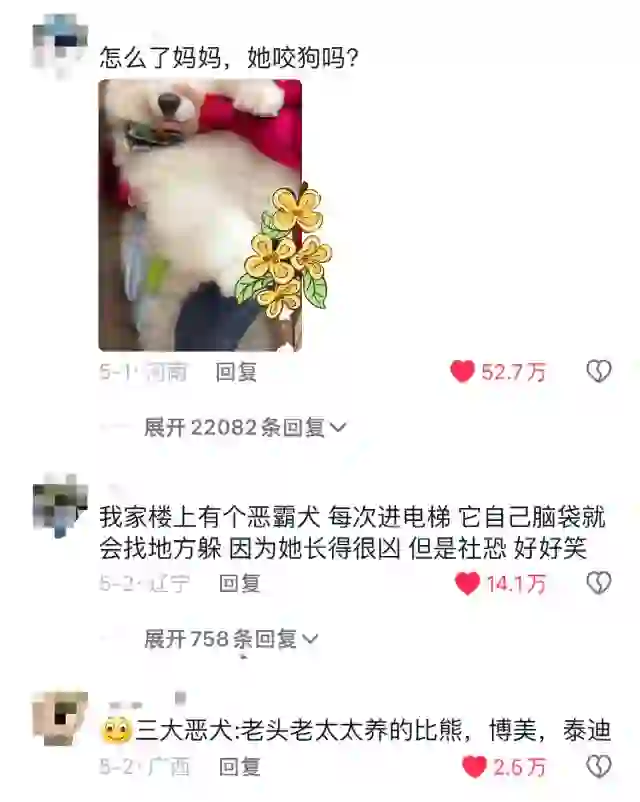Expand the 758 replies
This screenshot has width=640, height=802.
[x=232, y=639]
